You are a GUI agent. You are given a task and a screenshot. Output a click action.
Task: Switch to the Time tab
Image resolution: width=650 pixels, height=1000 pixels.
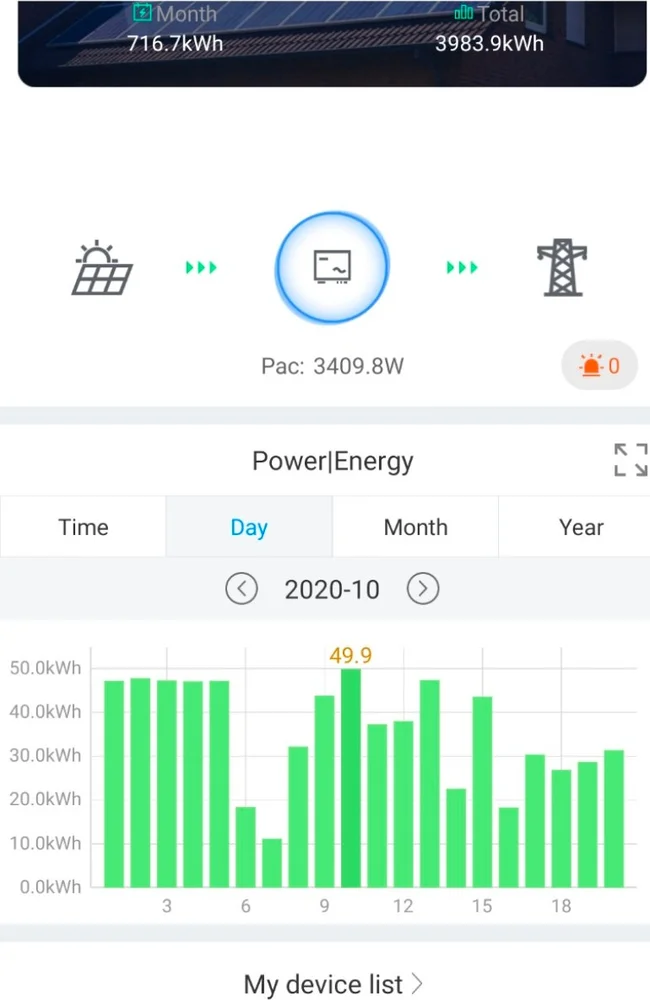tap(83, 527)
